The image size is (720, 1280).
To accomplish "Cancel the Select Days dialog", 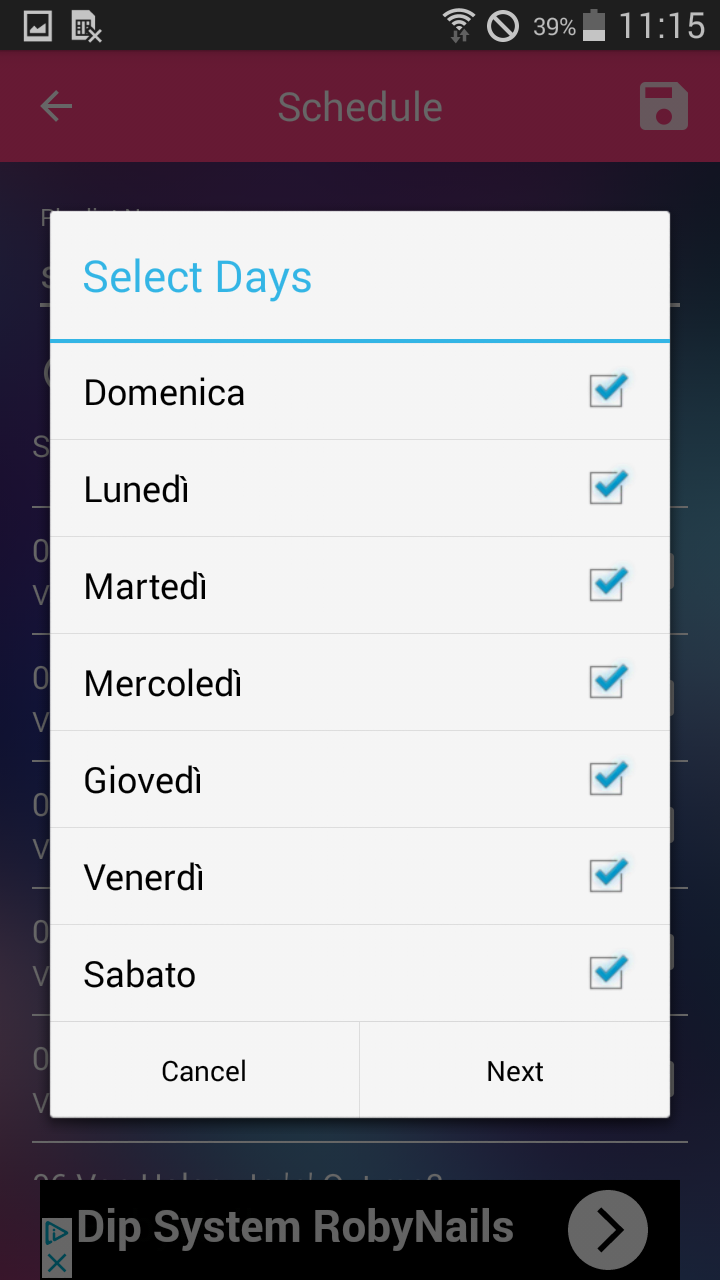I will click(x=204, y=1070).
